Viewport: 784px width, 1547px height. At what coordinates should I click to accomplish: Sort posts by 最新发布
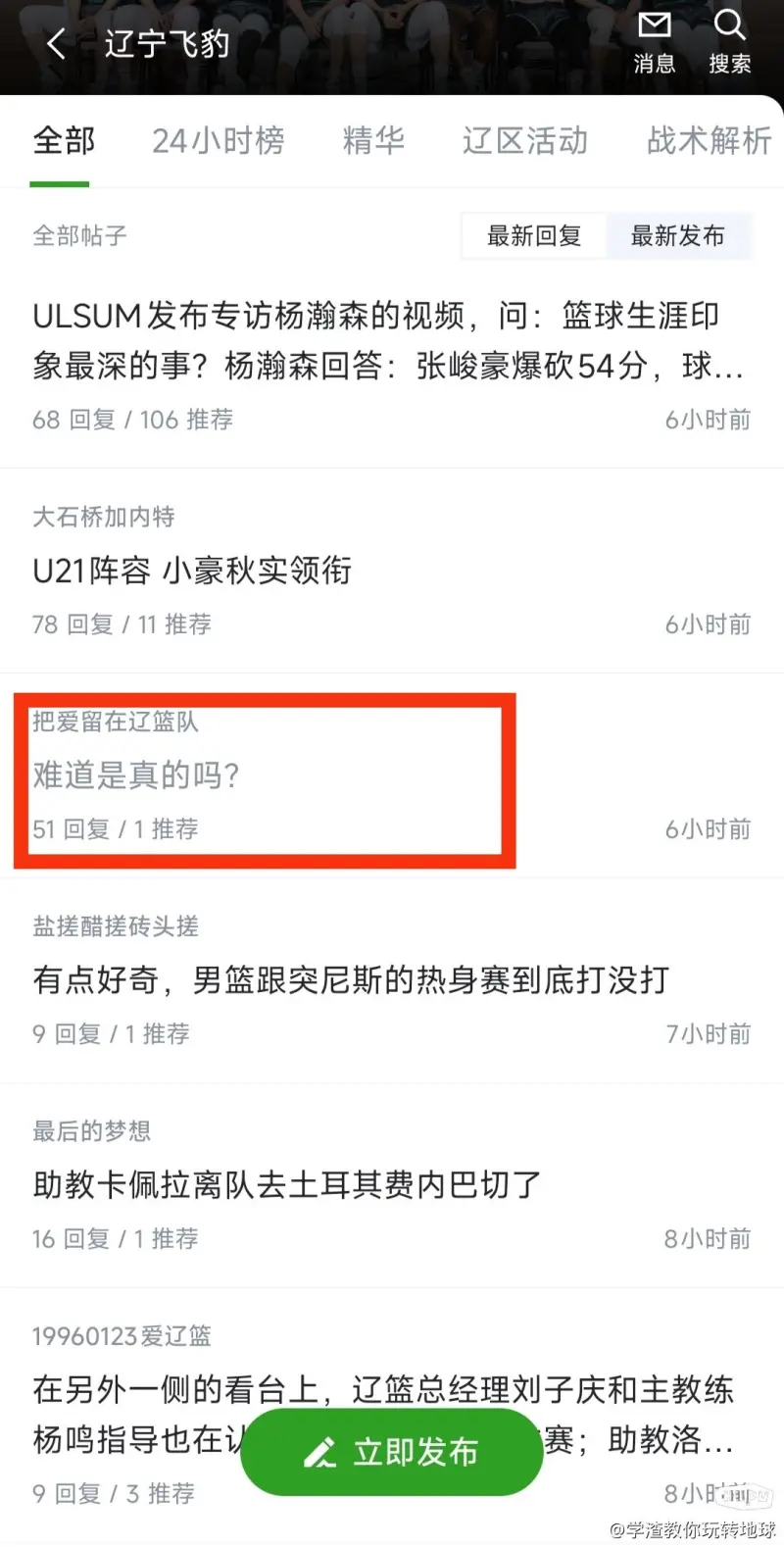pyautogui.click(x=677, y=236)
